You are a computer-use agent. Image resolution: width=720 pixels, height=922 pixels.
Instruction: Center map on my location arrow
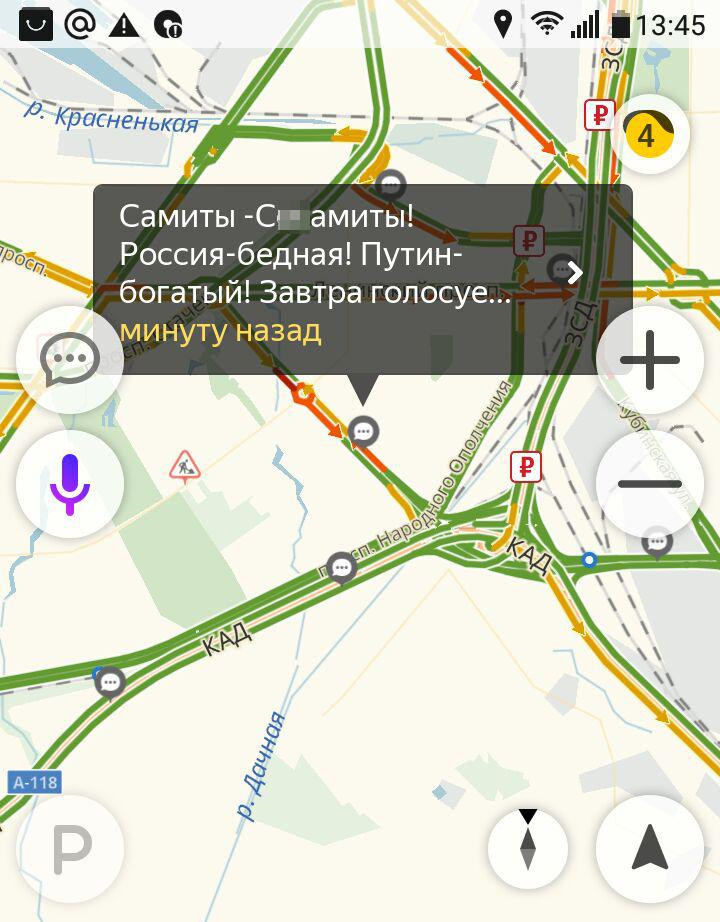click(x=649, y=849)
